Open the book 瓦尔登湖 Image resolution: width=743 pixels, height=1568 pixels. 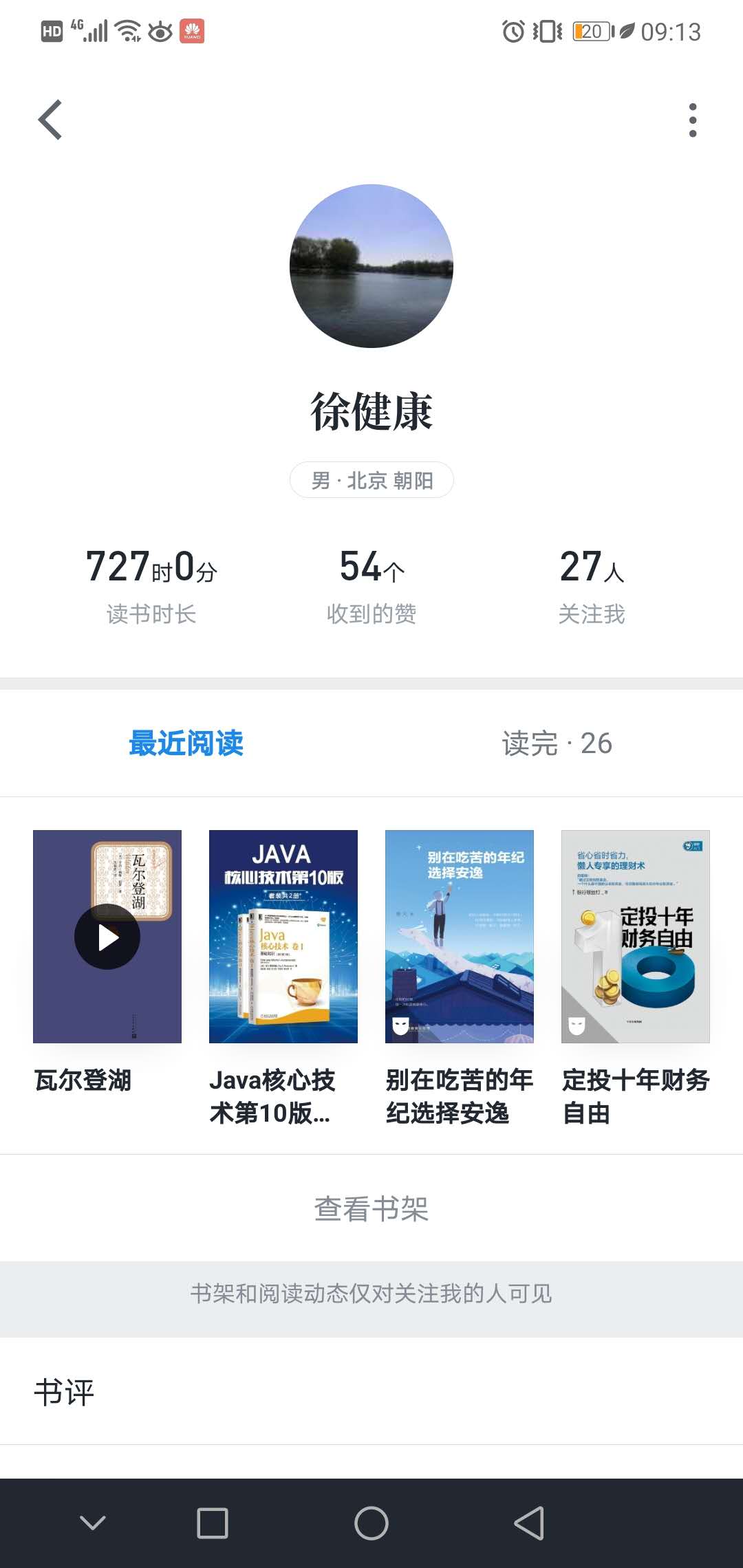coord(107,937)
